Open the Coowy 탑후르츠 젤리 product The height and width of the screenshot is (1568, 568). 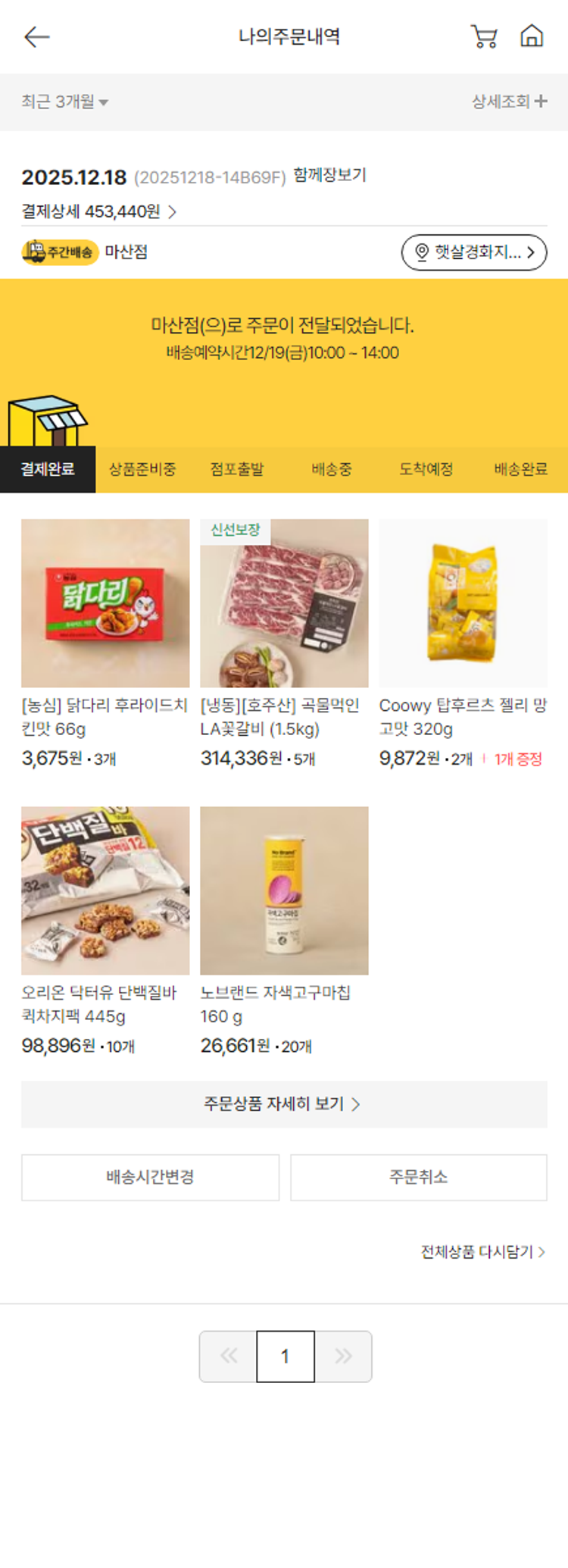(463, 603)
